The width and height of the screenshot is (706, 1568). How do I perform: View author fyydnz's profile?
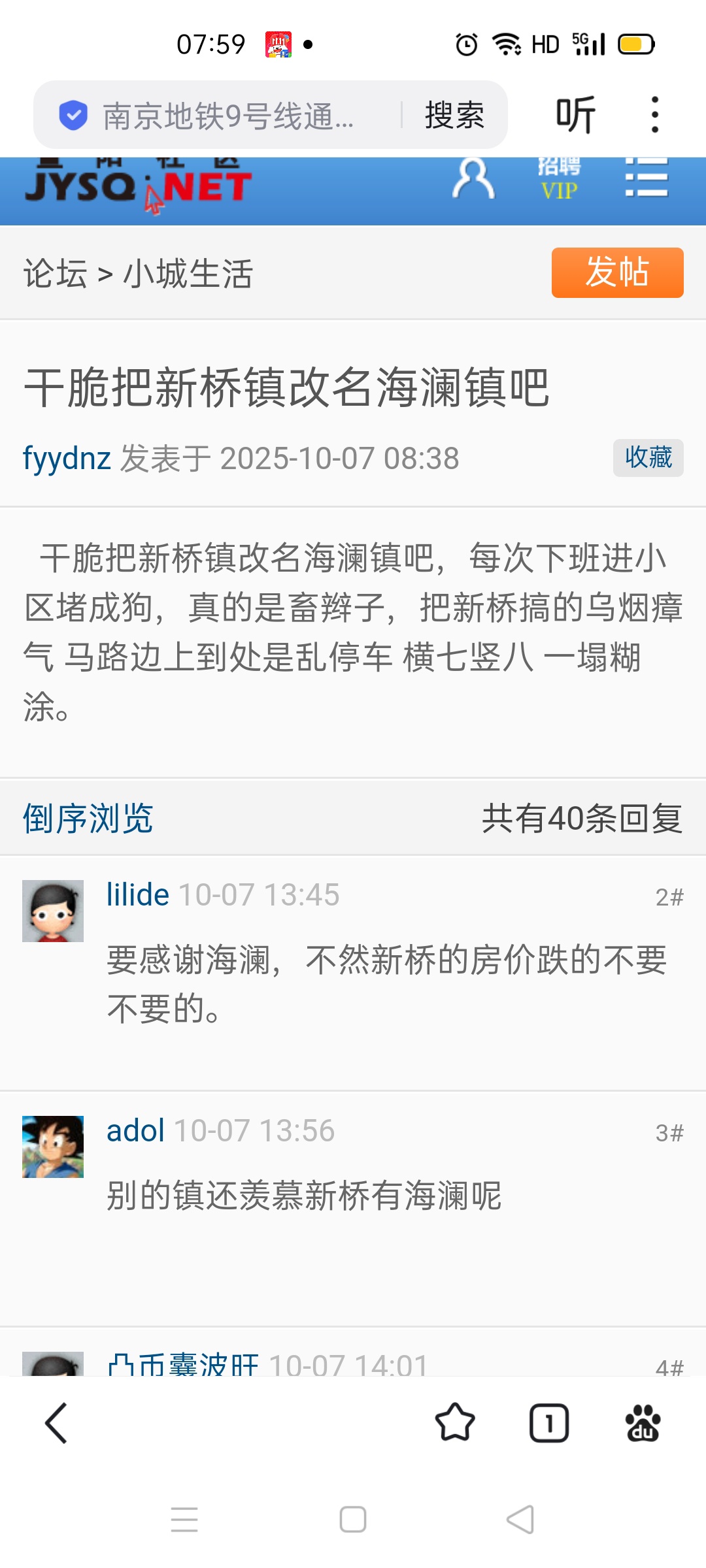pos(67,458)
